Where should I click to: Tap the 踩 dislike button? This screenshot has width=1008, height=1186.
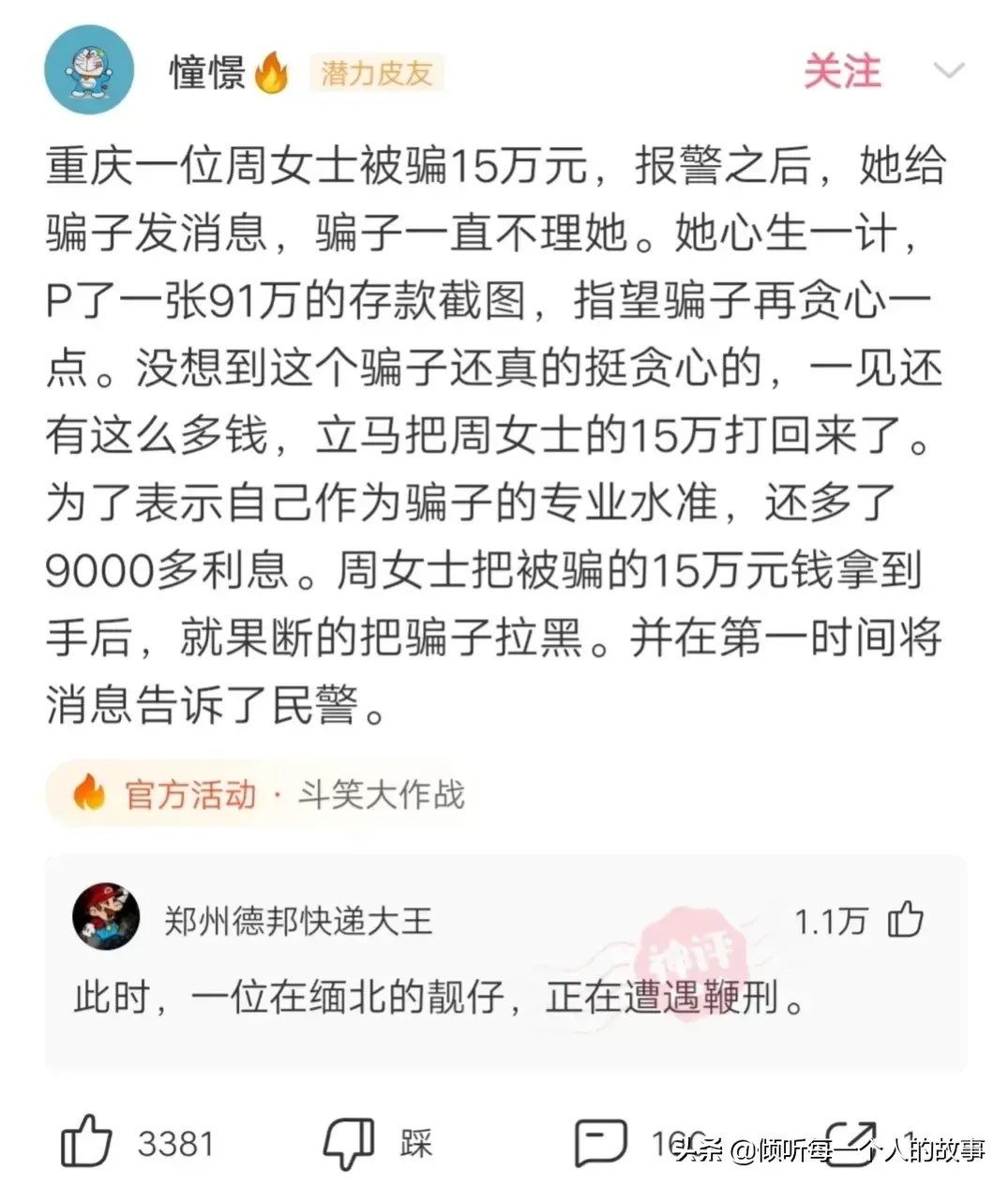tap(349, 1143)
